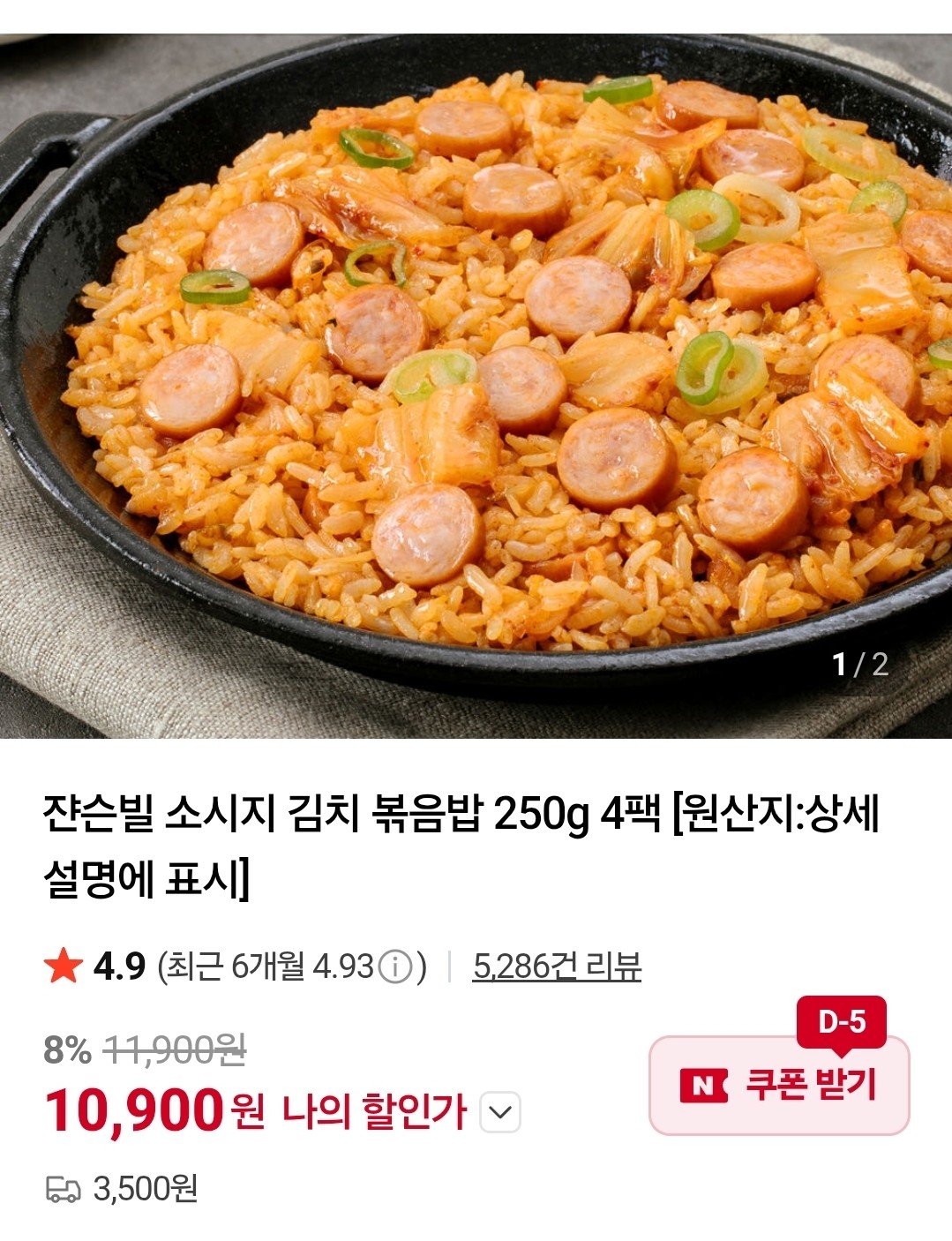The height and width of the screenshot is (1241, 952).
Task: Show info about the 최근 6개월 rating
Action: (394, 968)
